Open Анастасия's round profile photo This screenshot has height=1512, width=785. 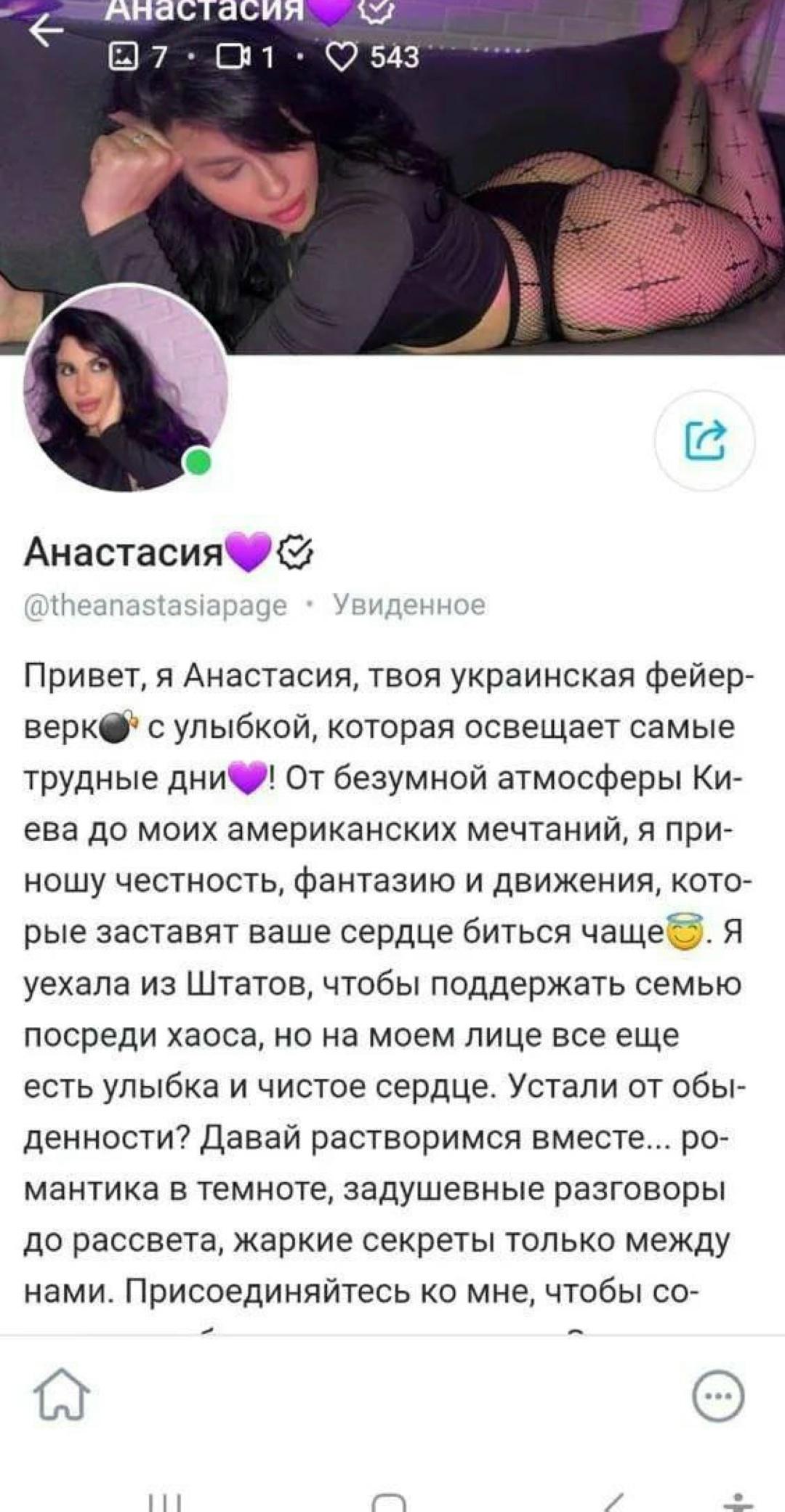[126, 389]
